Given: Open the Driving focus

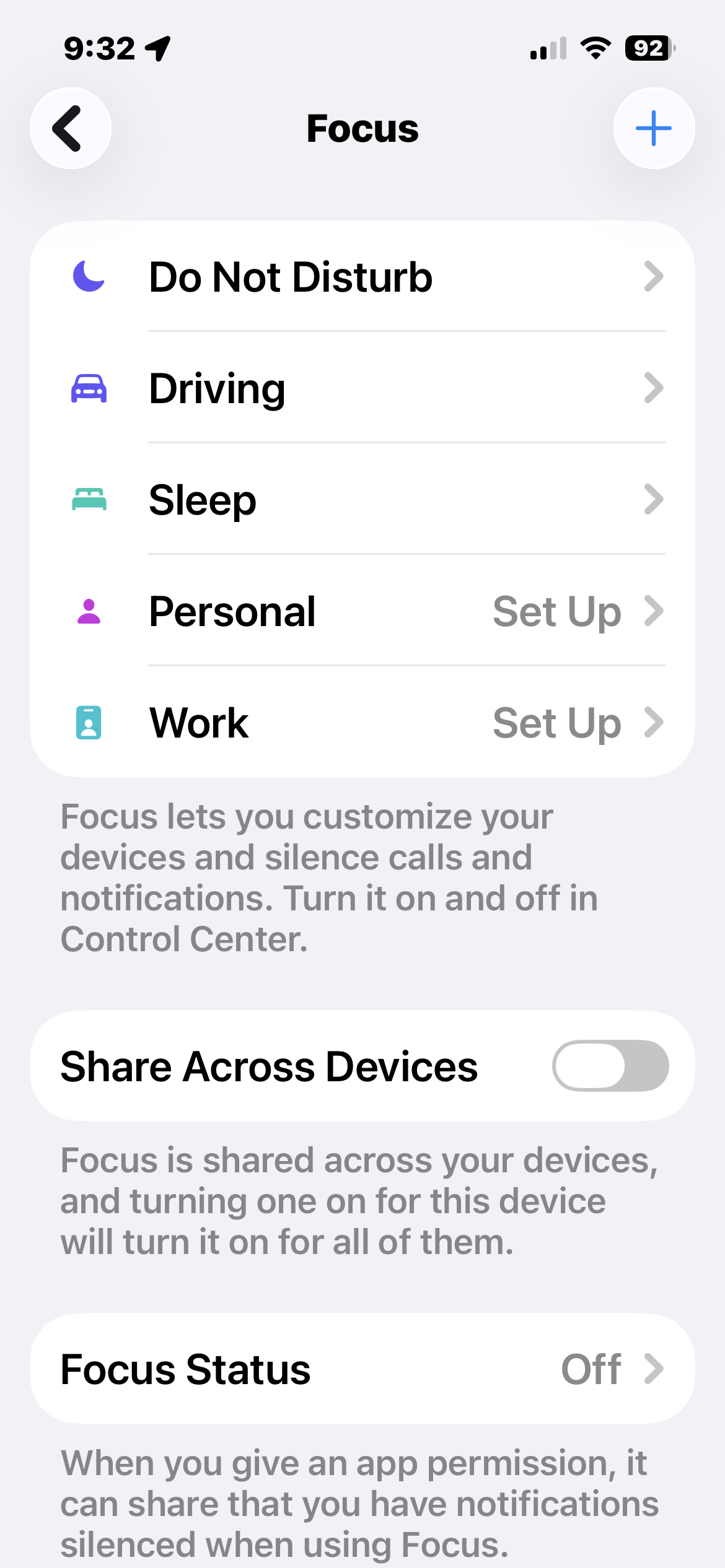Looking at the screenshot, I should coord(362,388).
